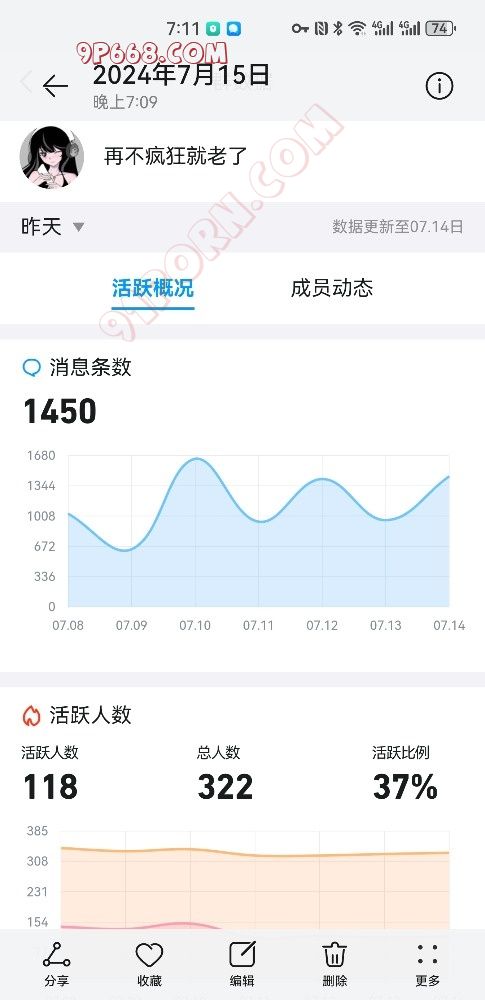Open the info icon in top bar
This screenshot has width=485, height=1000.
439,85
